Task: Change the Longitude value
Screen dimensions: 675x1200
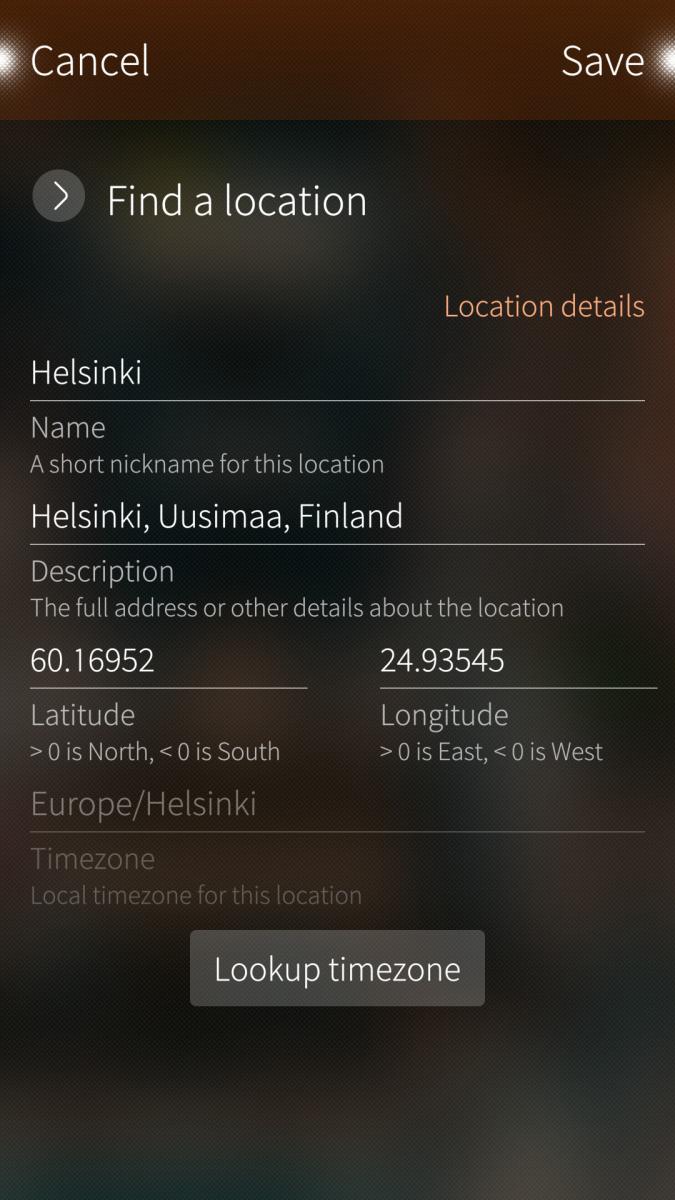Action: point(516,661)
